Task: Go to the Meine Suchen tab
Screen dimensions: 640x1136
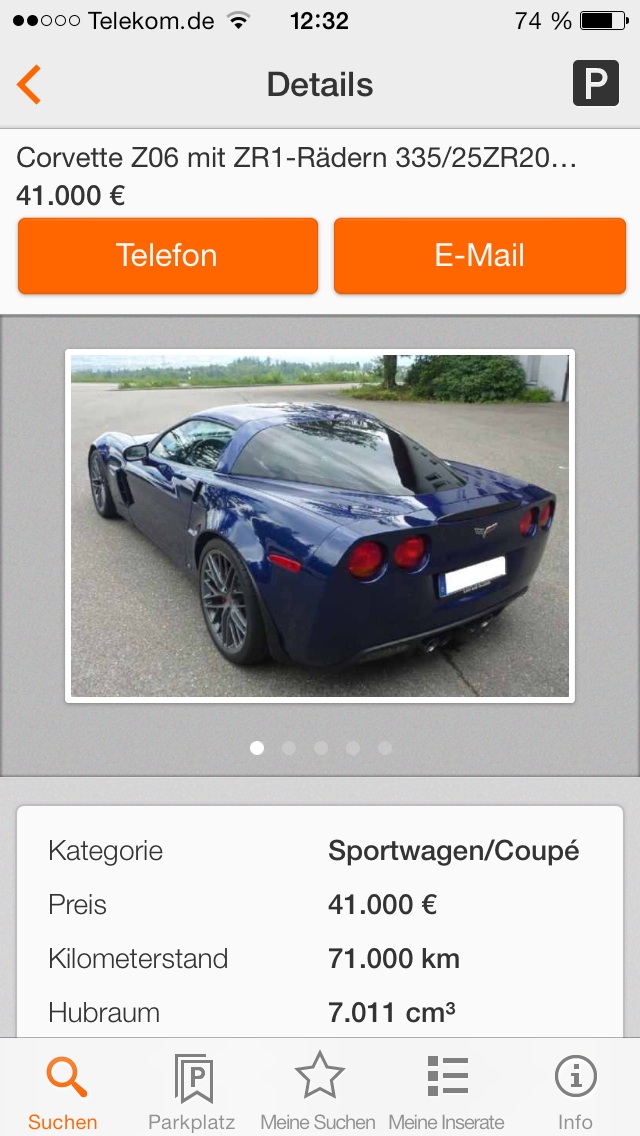Action: pos(318,1091)
